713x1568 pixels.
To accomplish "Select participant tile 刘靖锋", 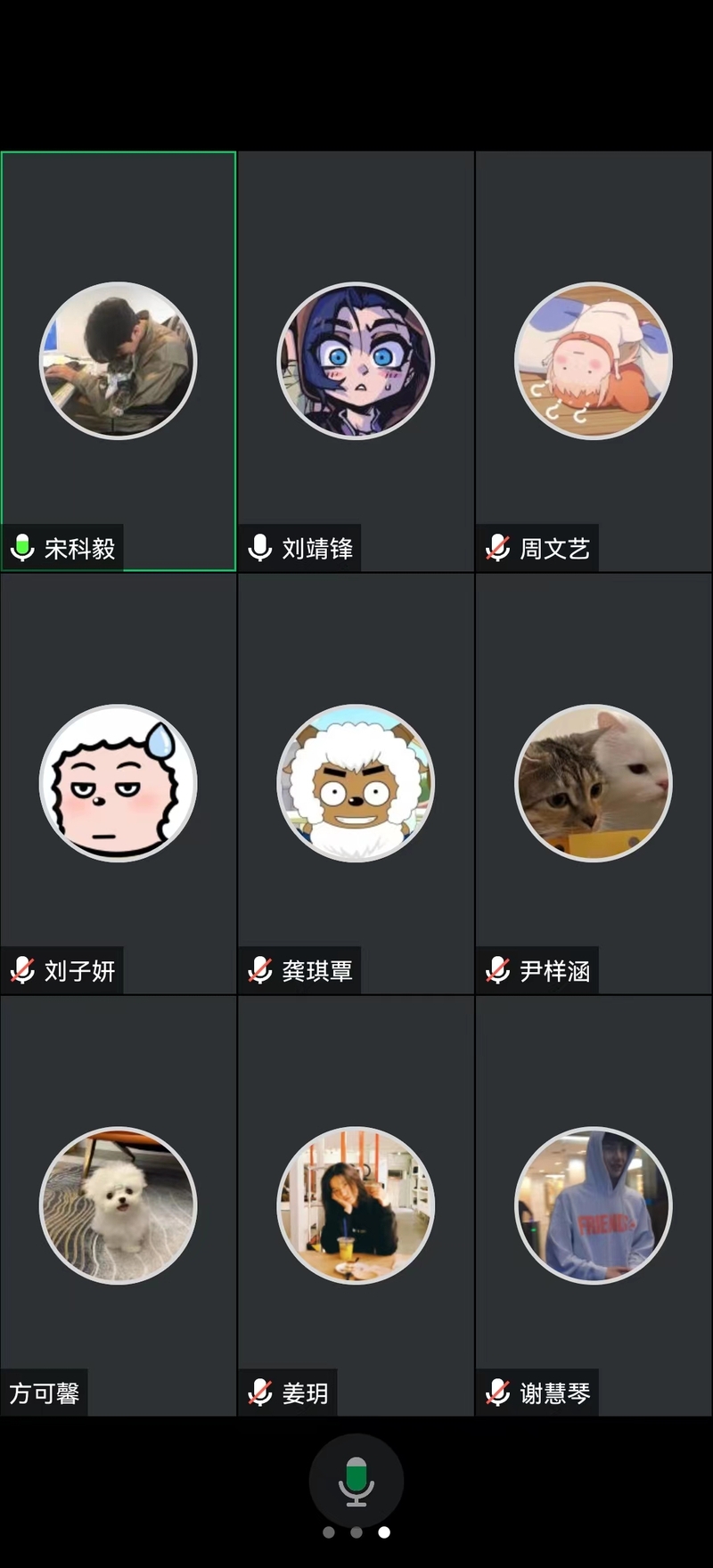I will [x=356, y=361].
